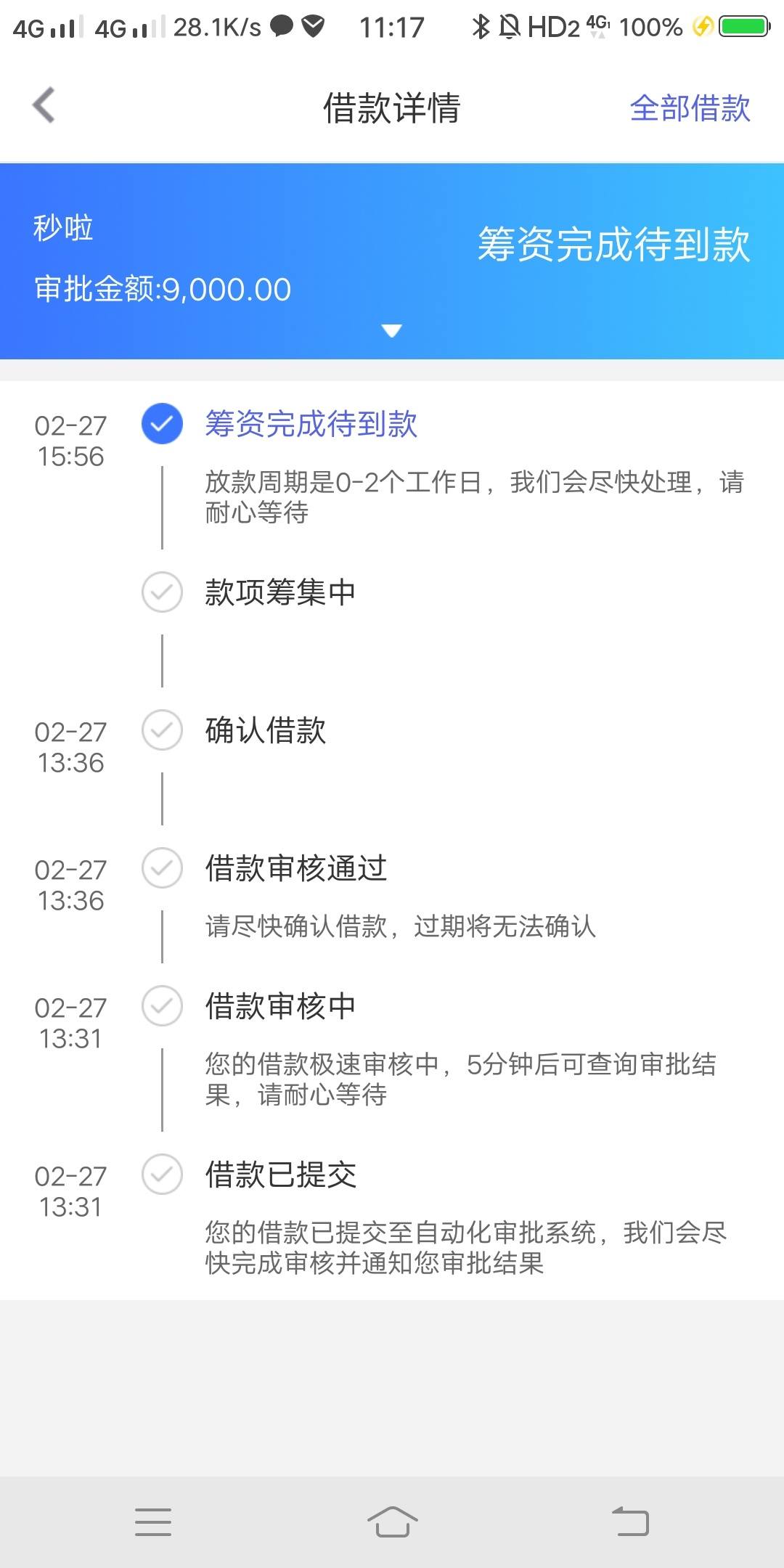Go back using the top-left arrow
The width and height of the screenshot is (784, 1568).
[x=44, y=106]
